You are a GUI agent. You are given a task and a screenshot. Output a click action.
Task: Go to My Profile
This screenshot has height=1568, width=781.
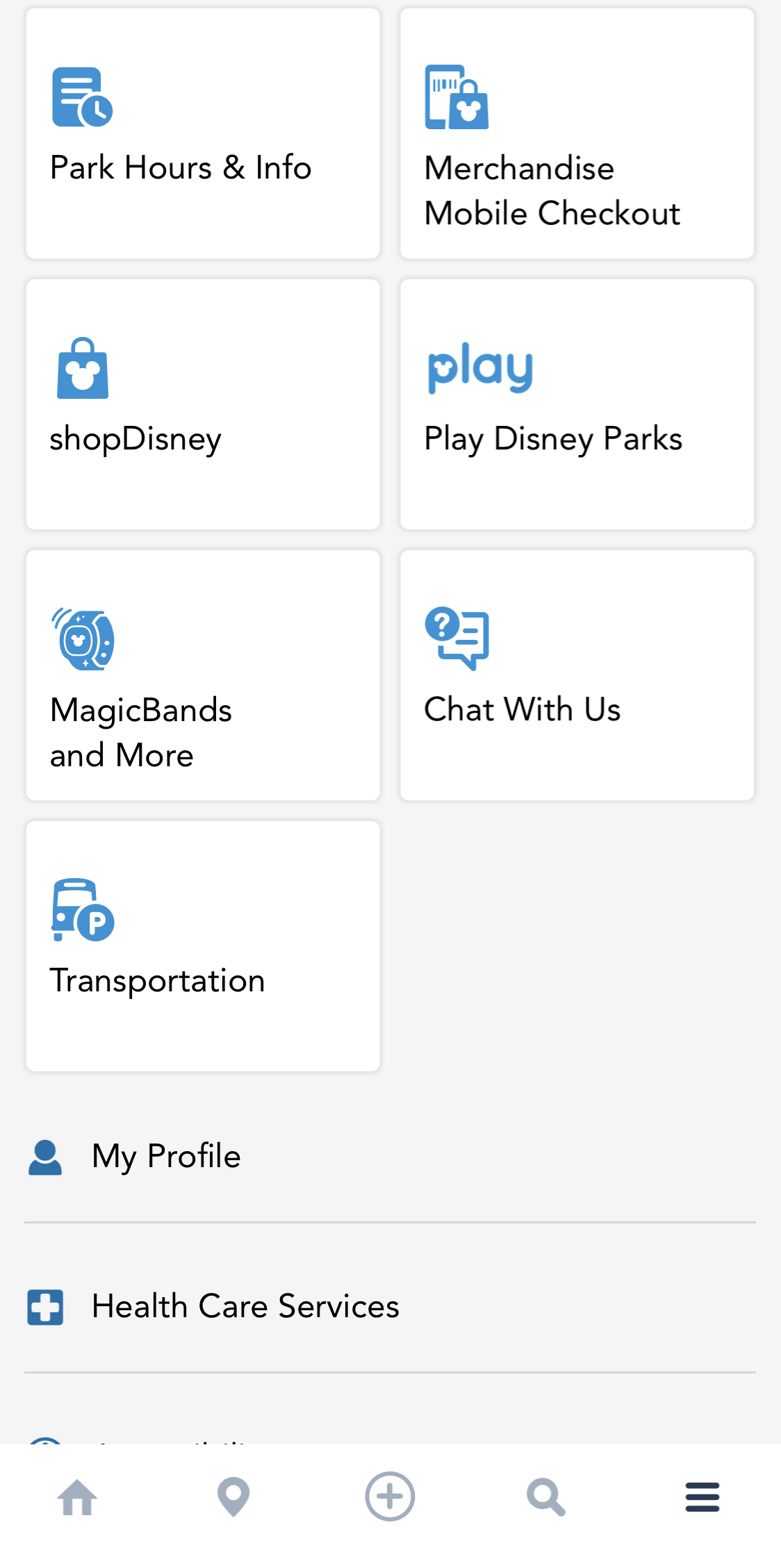[167, 1157]
